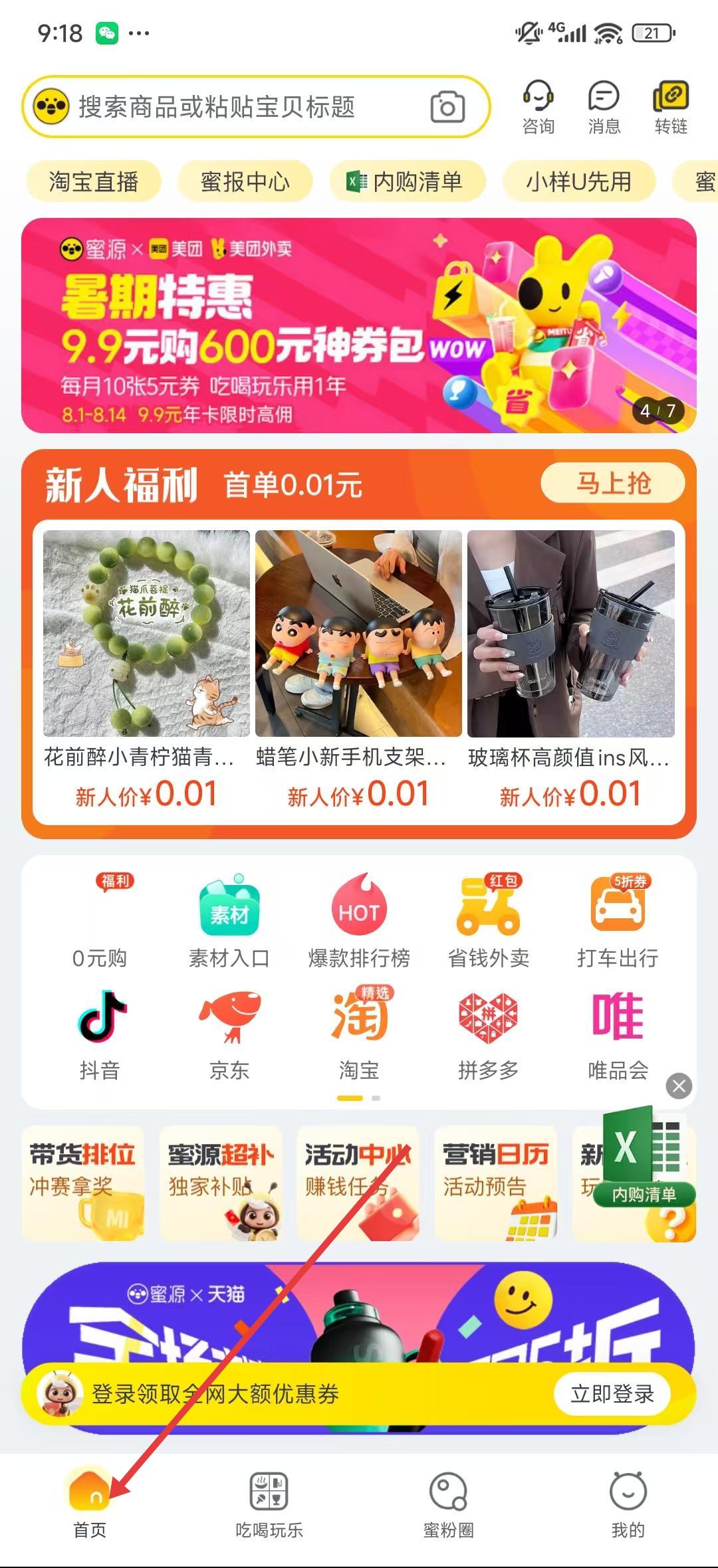
Task: Go to the 拼多多 section
Action: [489, 1034]
